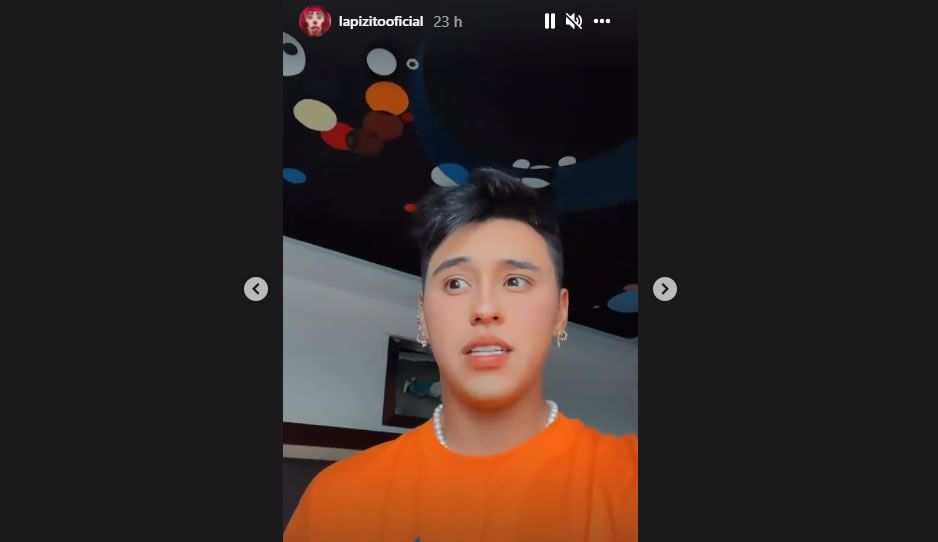The height and width of the screenshot is (542, 938).
Task: Unmute the story audio
Action: pos(574,21)
